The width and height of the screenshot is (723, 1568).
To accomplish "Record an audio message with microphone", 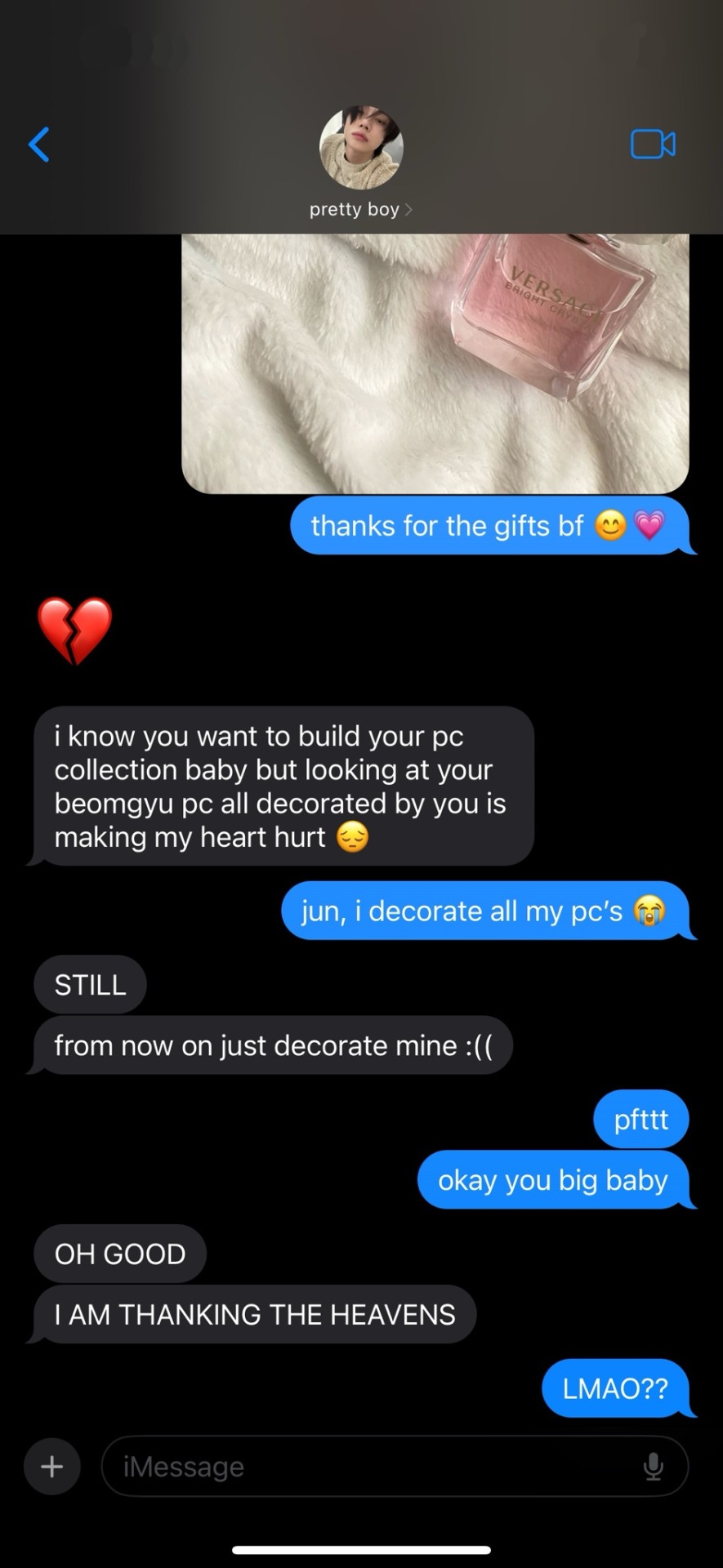I will pyautogui.click(x=653, y=1466).
